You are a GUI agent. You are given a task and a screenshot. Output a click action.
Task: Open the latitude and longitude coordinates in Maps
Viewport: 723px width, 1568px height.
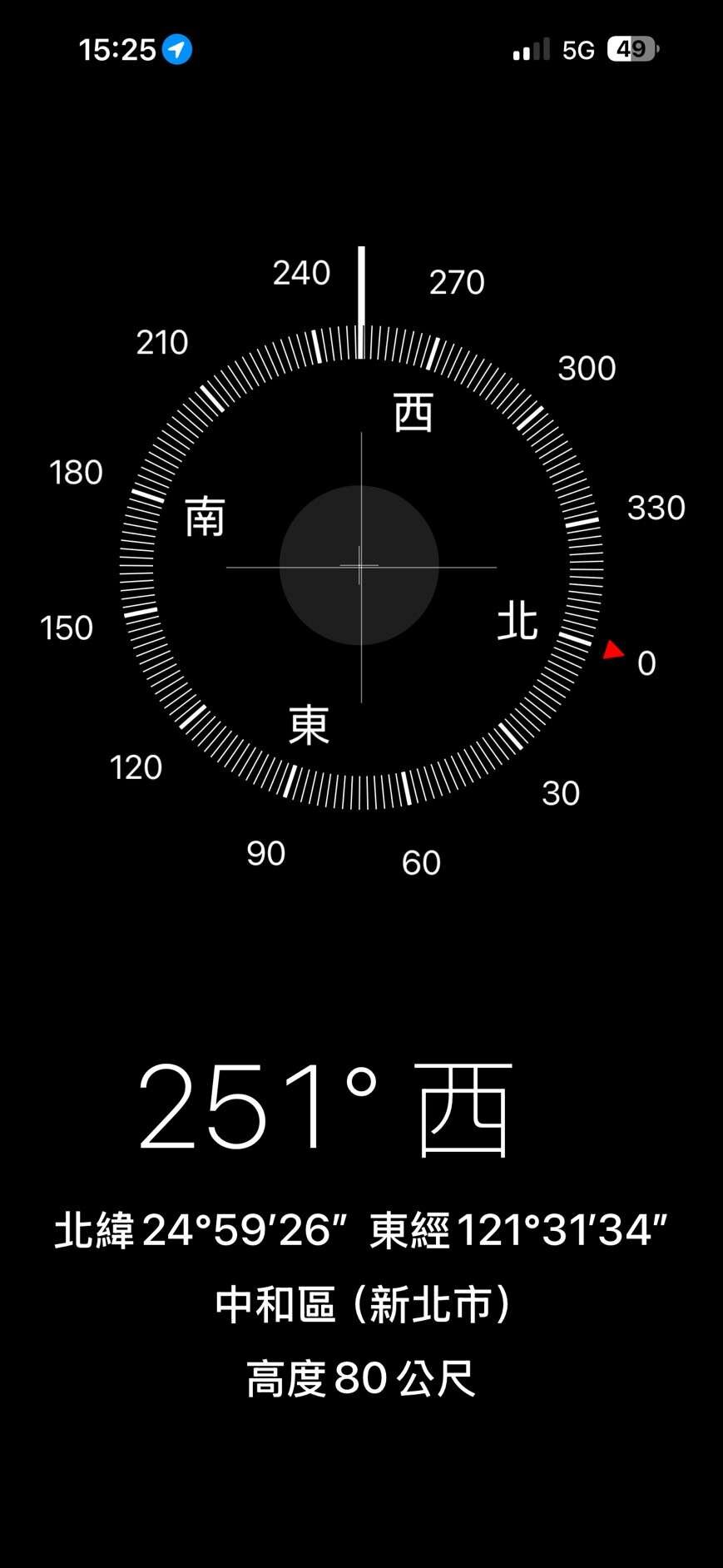(360, 1230)
